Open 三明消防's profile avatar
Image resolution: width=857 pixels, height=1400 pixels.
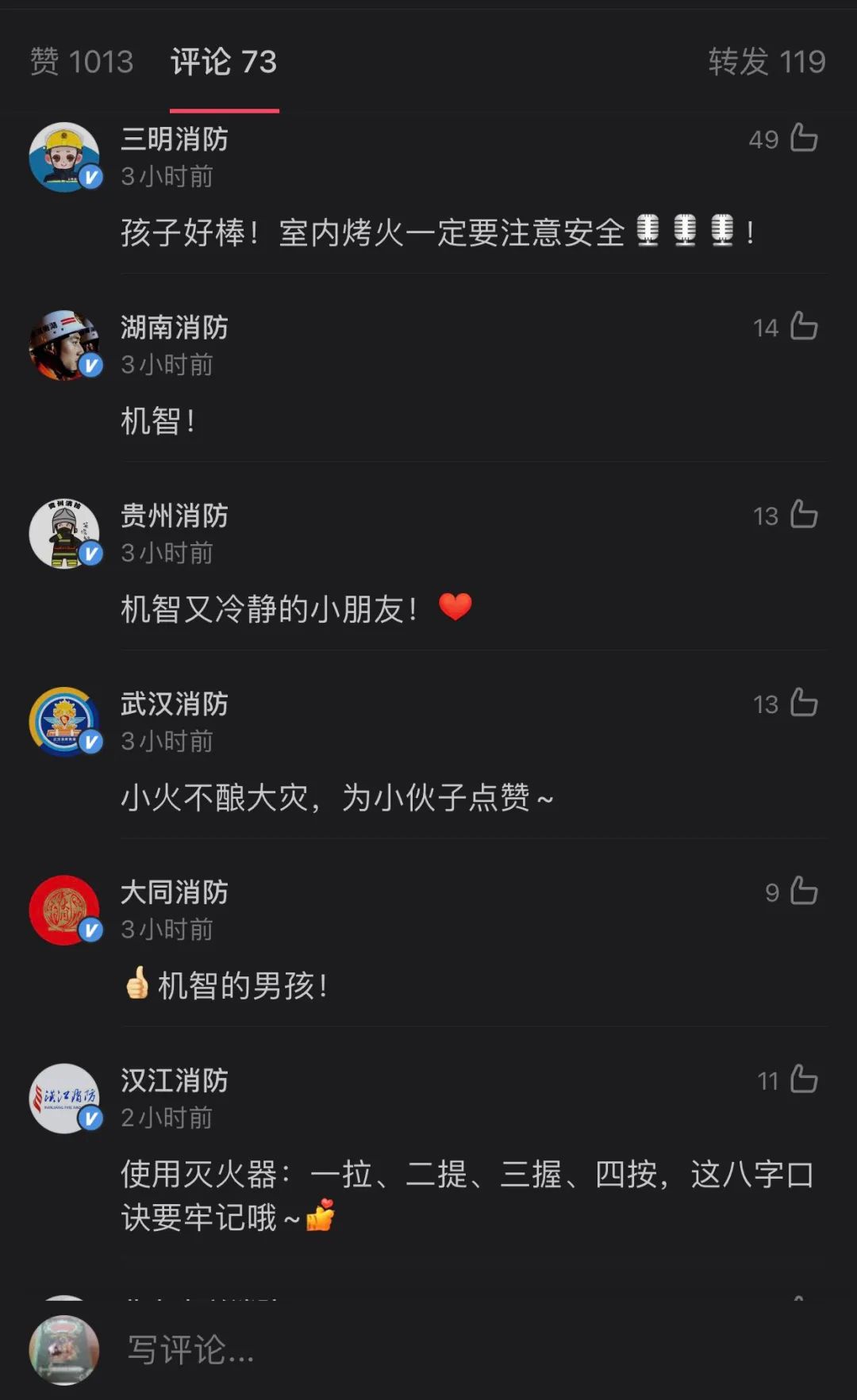pos(64,157)
